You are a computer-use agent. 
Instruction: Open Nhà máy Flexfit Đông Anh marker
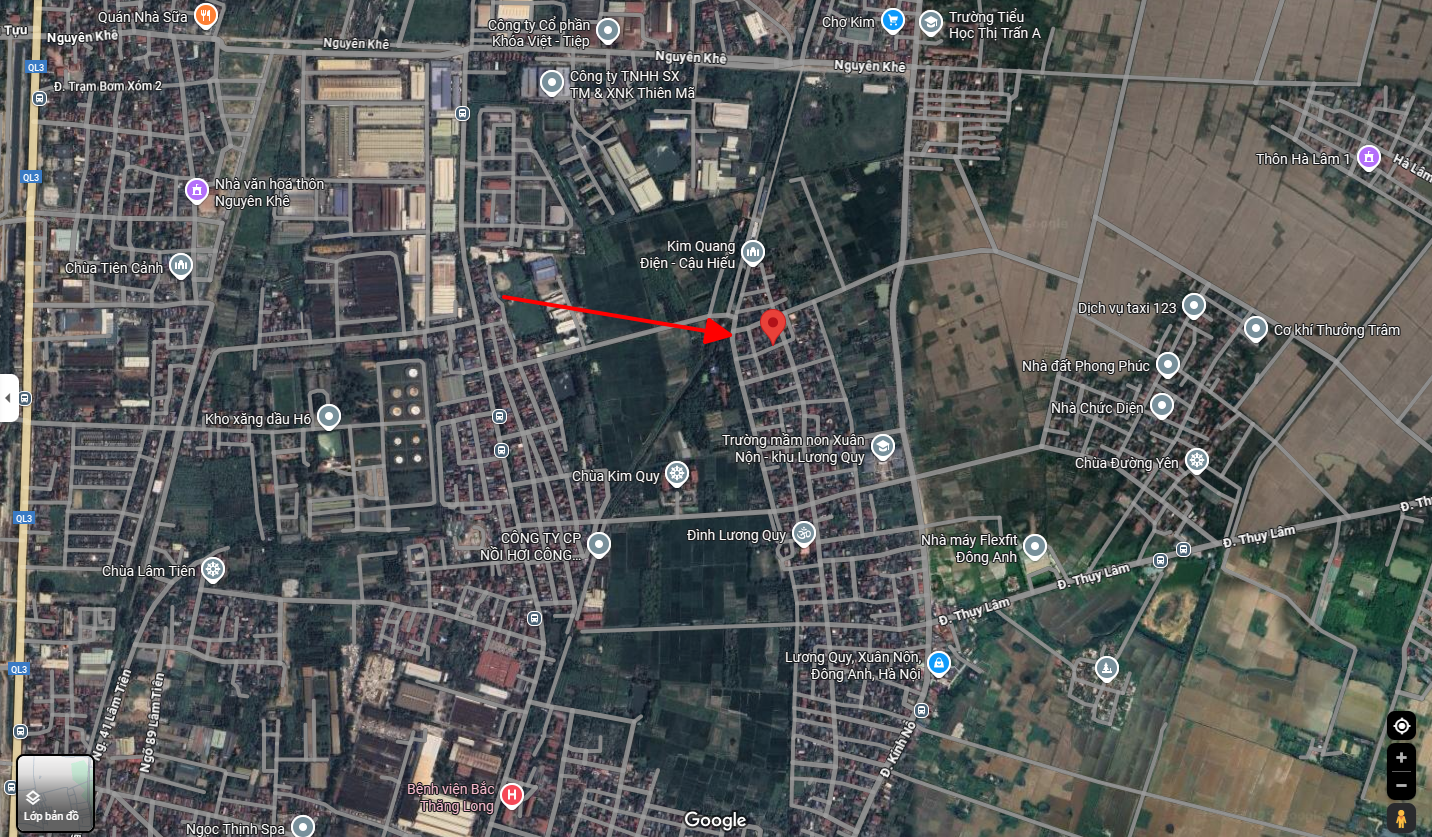click(1035, 546)
